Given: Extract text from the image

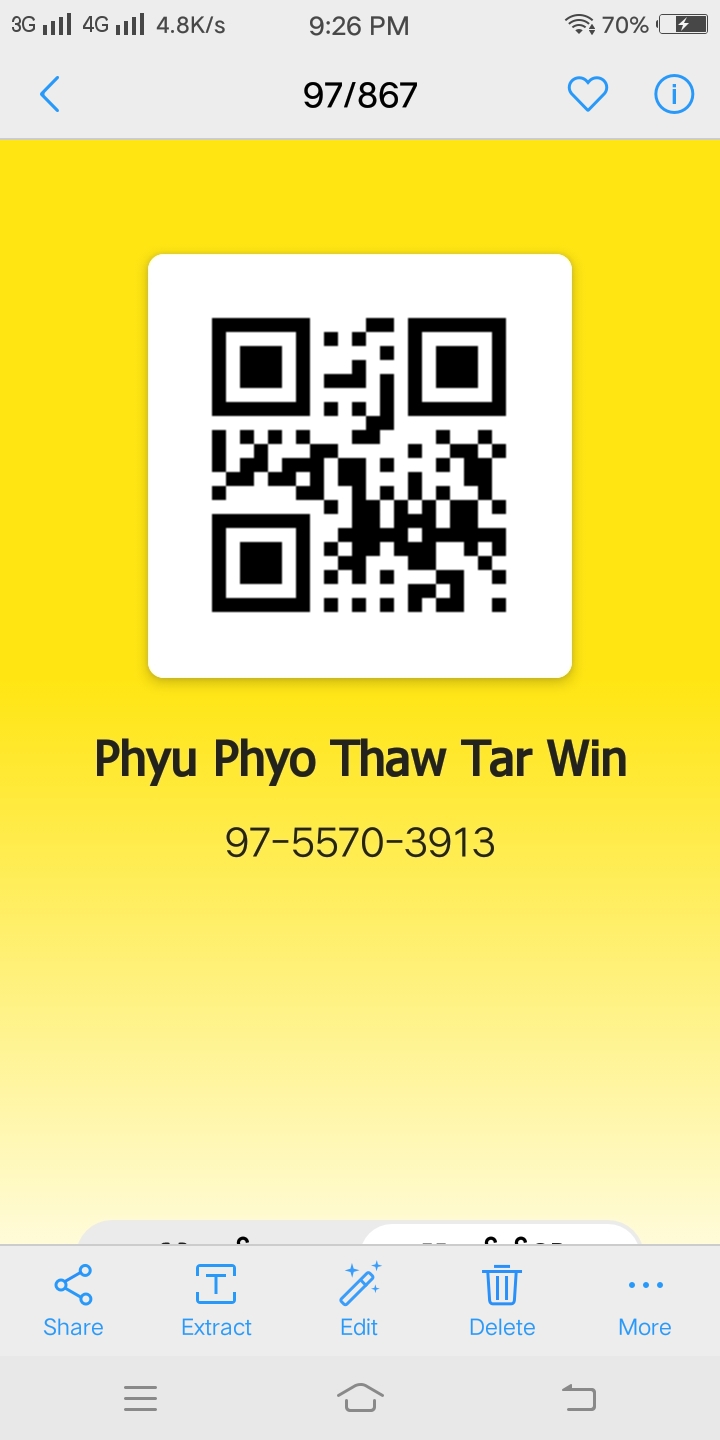Looking at the screenshot, I should 216,1300.
